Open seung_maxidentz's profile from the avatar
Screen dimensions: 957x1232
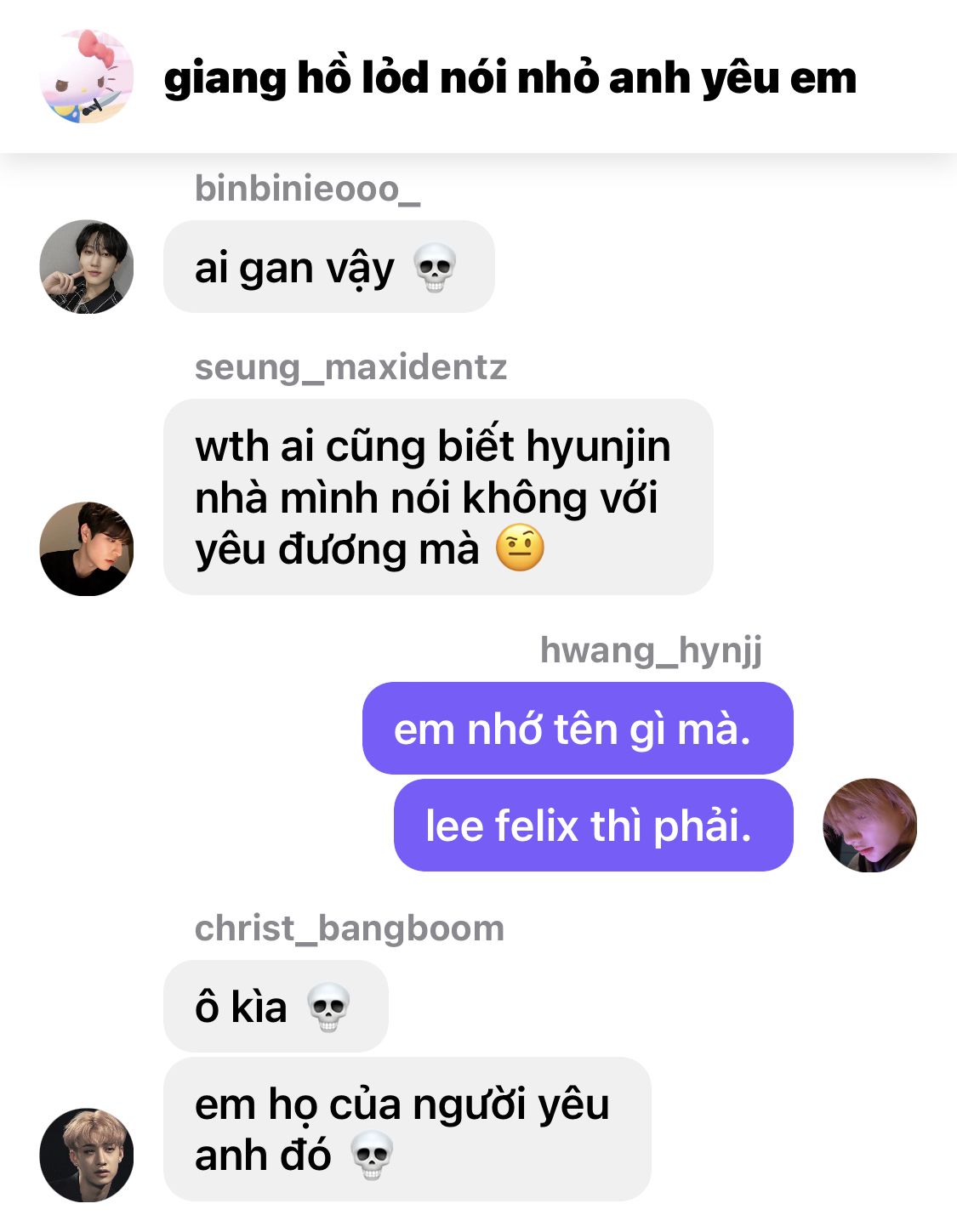pyautogui.click(x=86, y=548)
